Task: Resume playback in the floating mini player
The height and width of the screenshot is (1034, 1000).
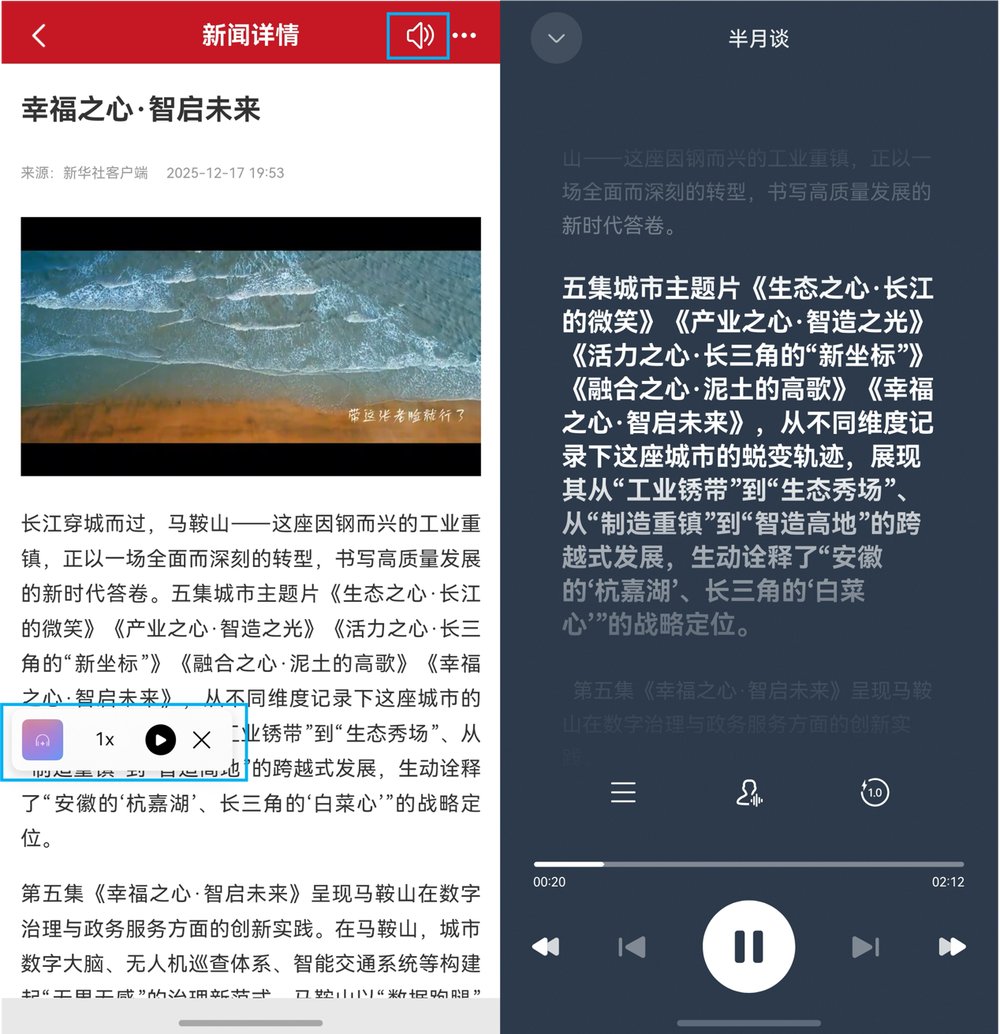Action: (x=160, y=740)
